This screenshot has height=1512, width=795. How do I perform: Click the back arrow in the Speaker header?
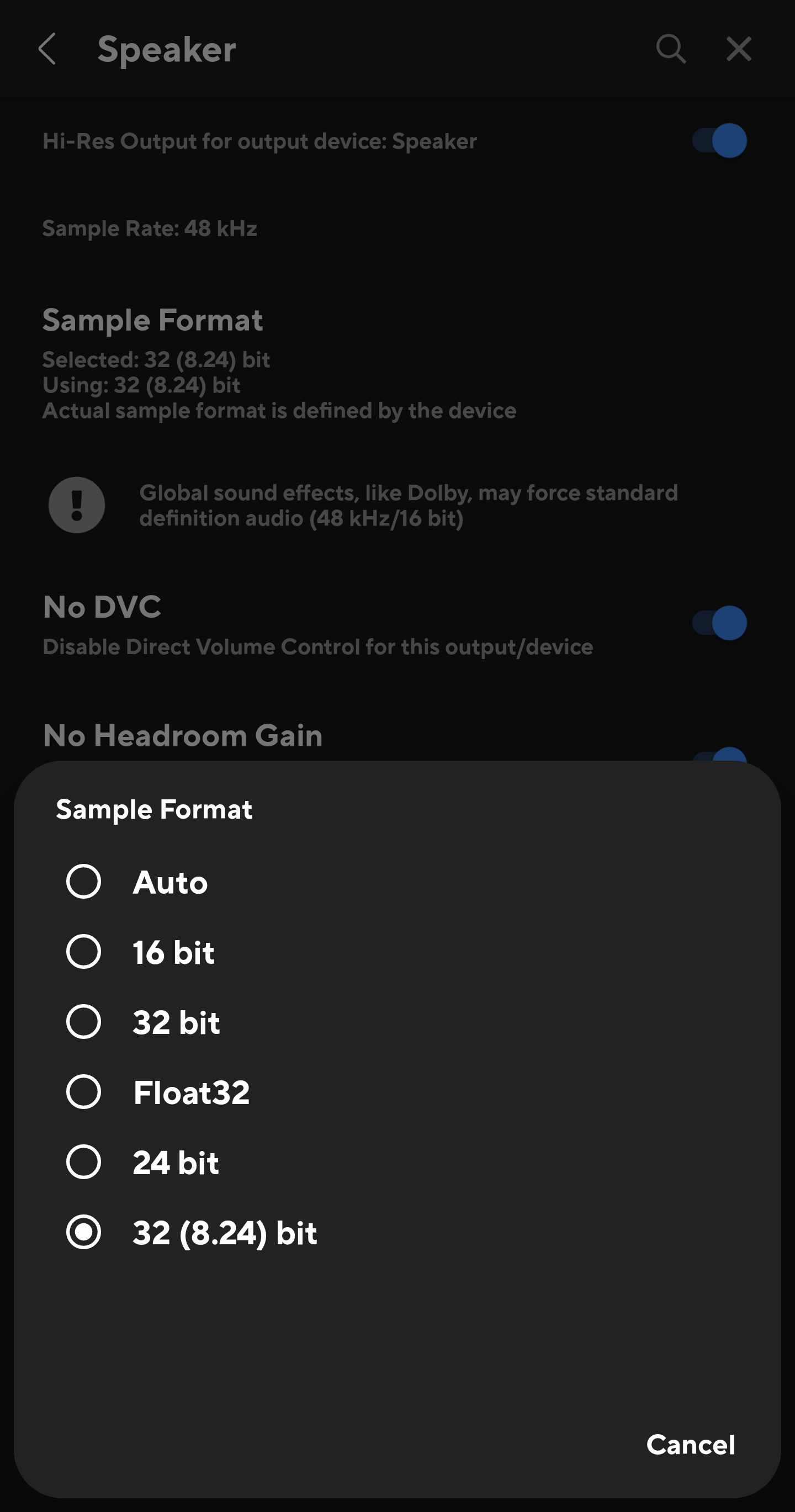pyautogui.click(x=48, y=49)
